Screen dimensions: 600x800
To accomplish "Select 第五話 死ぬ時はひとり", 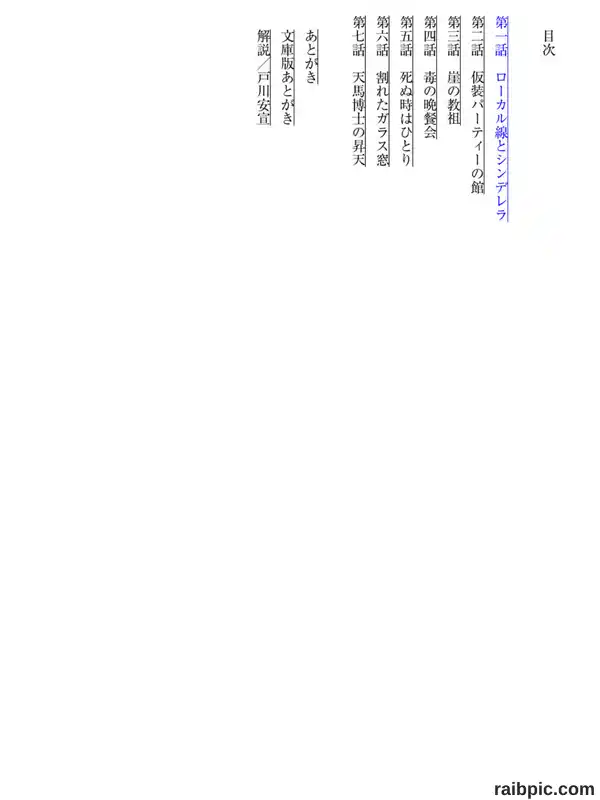I will 407,91.
